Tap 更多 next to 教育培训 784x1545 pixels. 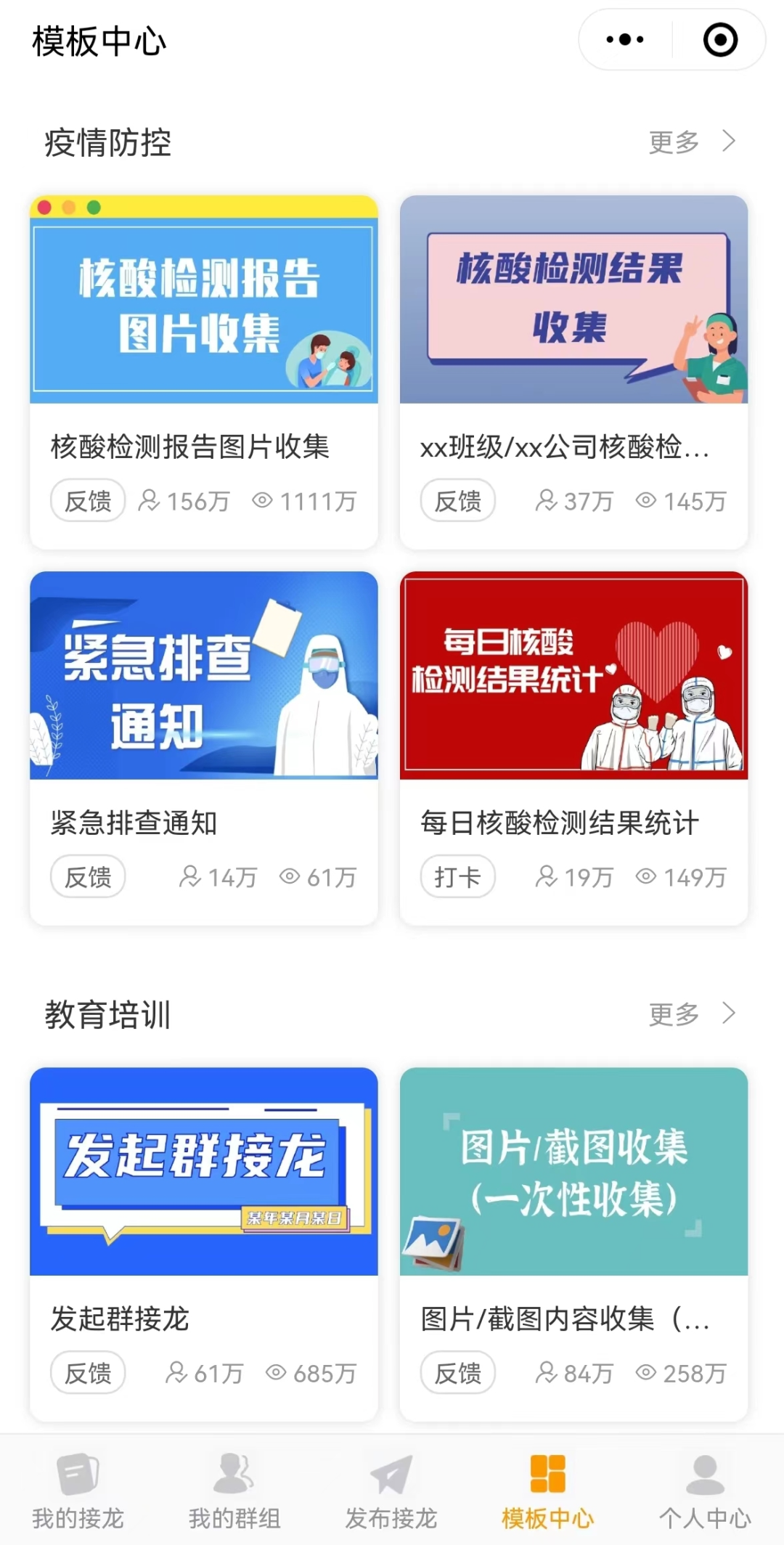point(691,1014)
